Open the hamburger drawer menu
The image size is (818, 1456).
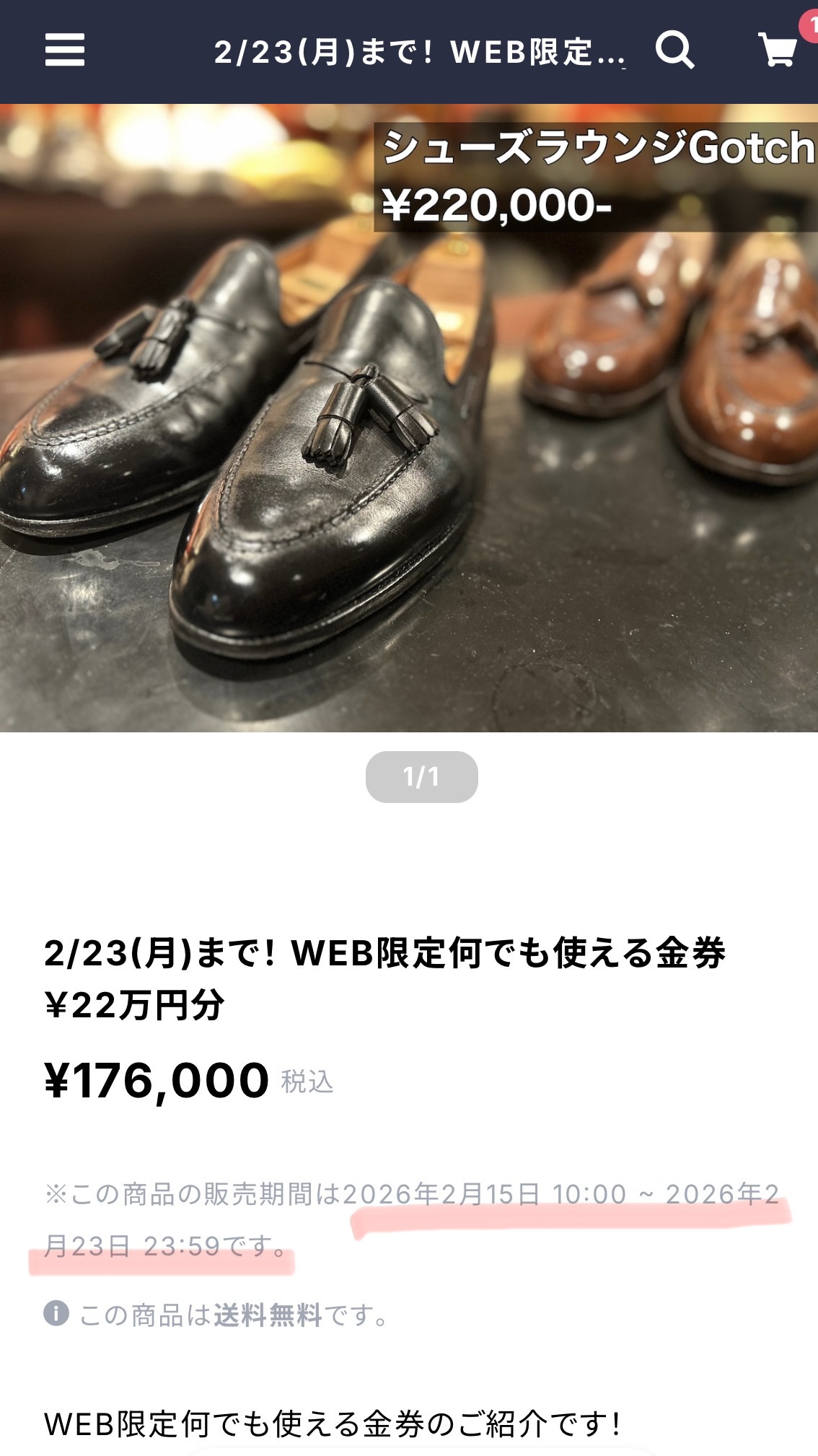(x=65, y=51)
